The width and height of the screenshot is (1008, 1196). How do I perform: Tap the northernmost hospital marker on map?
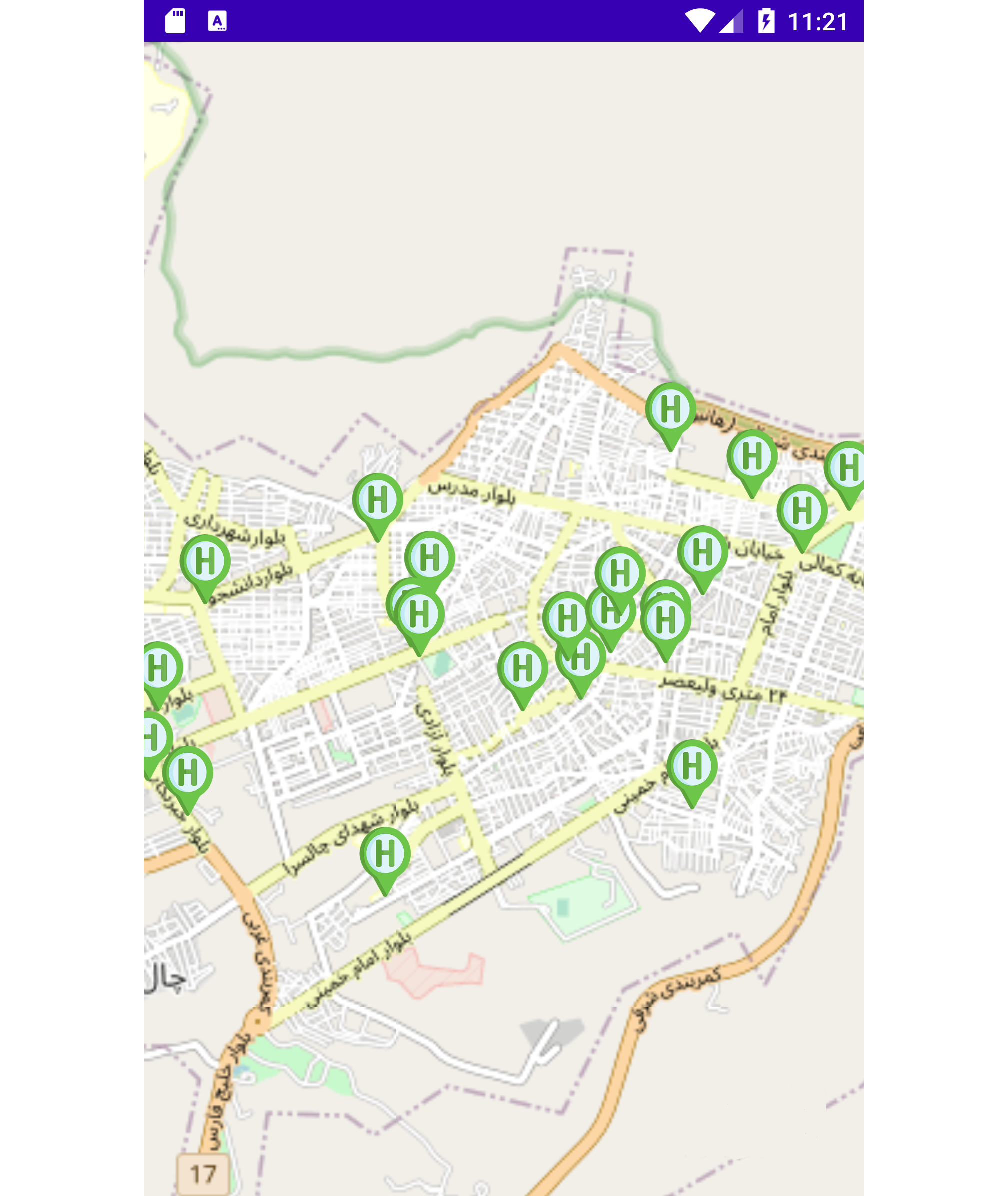coord(671,410)
